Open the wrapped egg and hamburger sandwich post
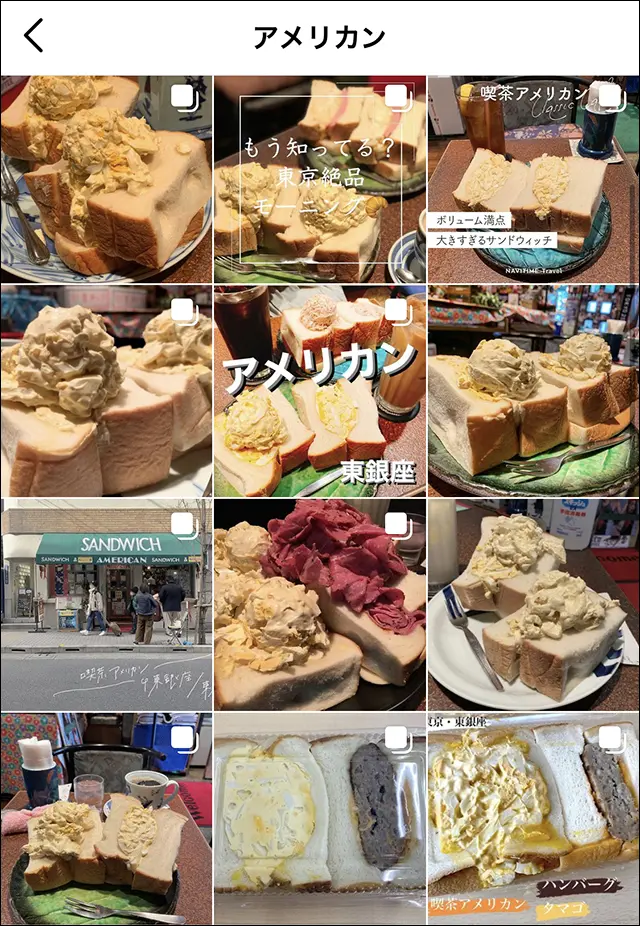Viewport: 640px width, 926px height. [319, 818]
